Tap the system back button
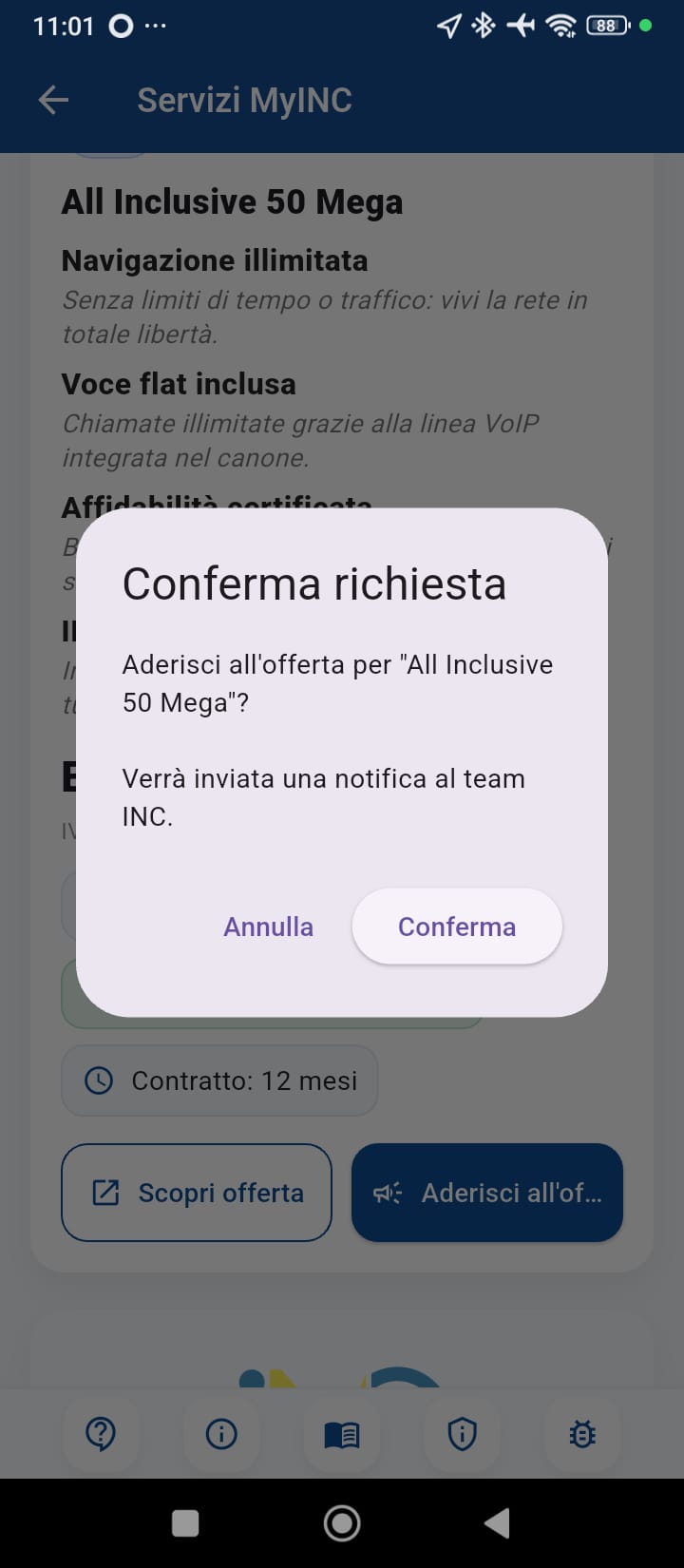Screen dimensions: 684x1568 (x=497, y=1522)
